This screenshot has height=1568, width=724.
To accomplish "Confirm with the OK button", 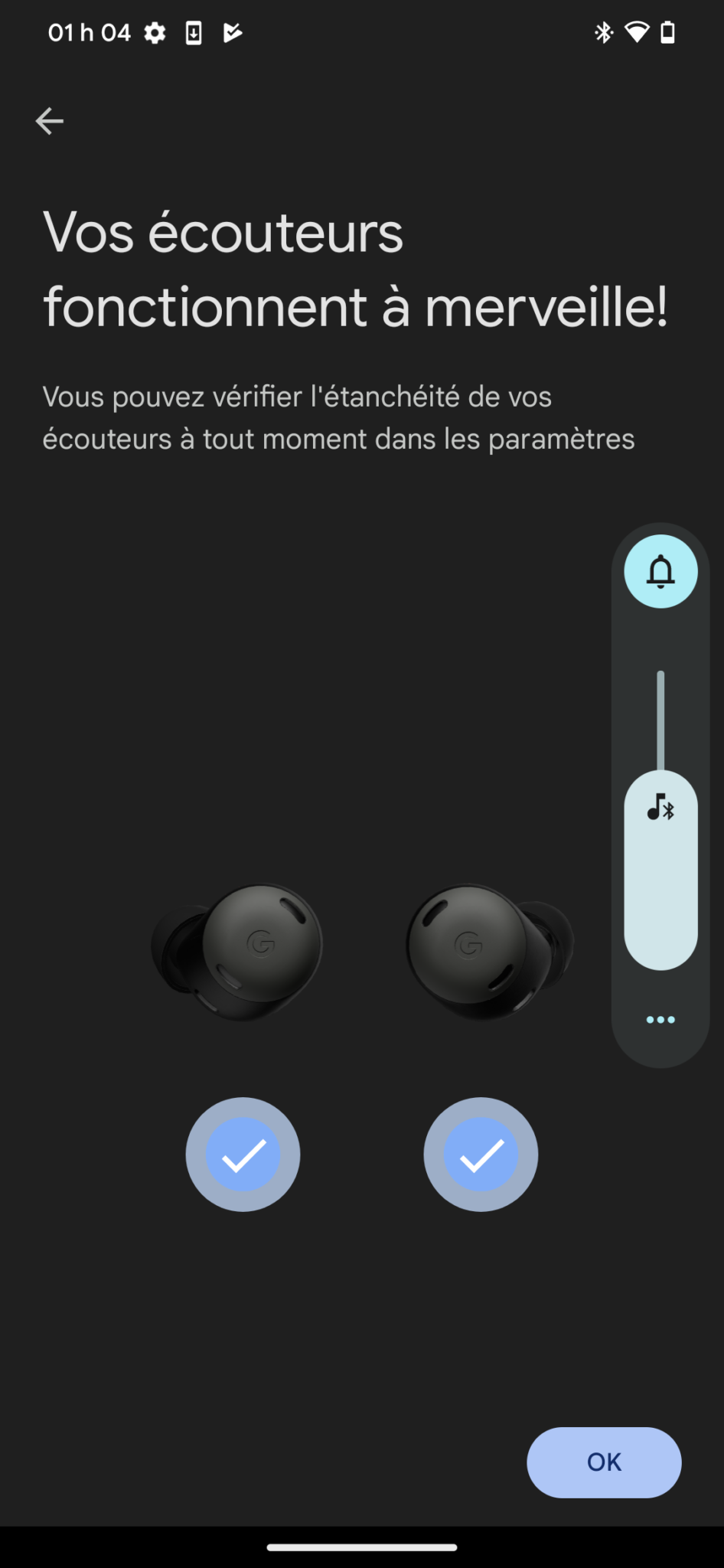I will 603,1462.
